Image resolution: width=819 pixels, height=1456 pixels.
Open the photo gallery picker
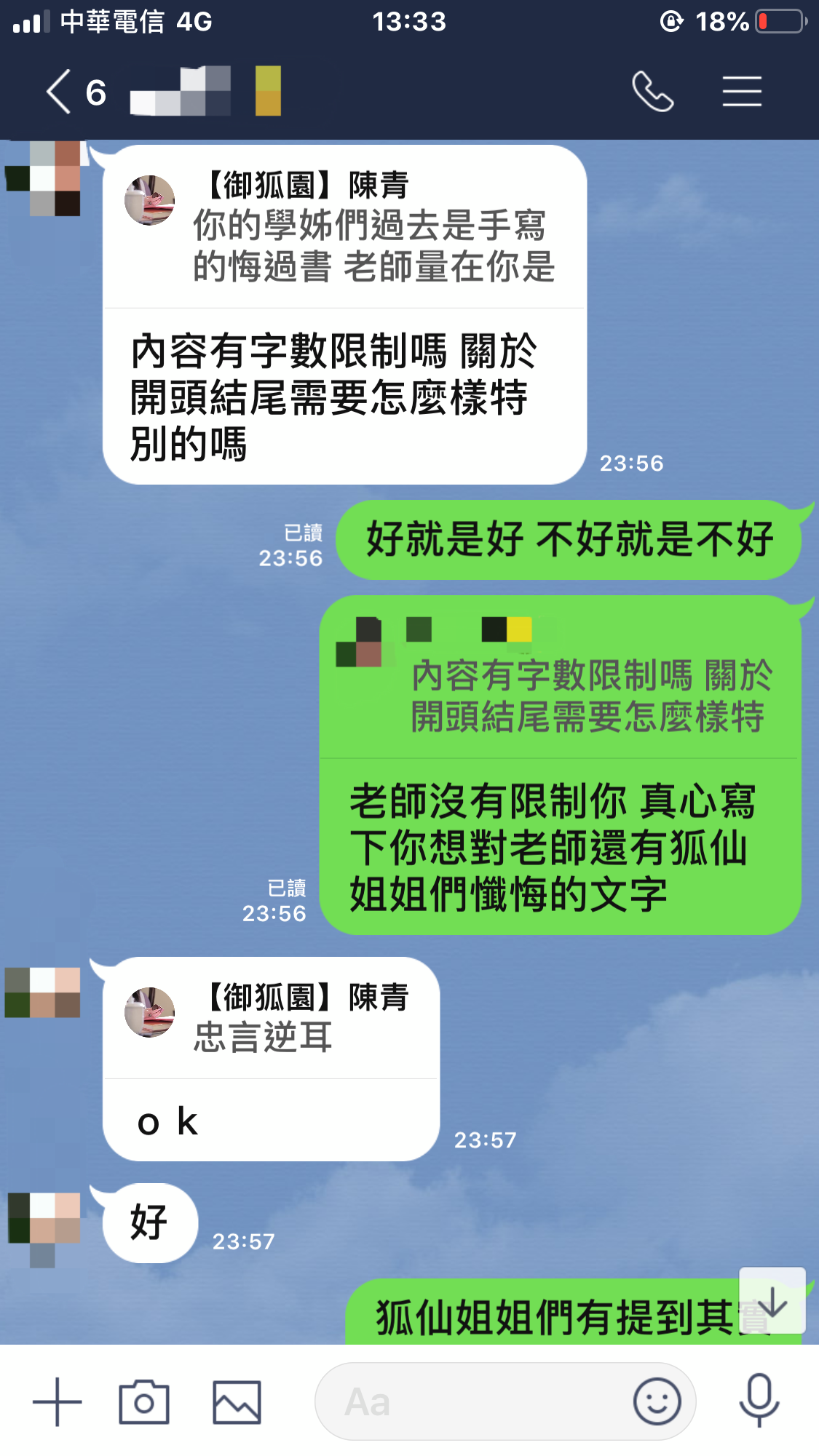(x=237, y=1401)
